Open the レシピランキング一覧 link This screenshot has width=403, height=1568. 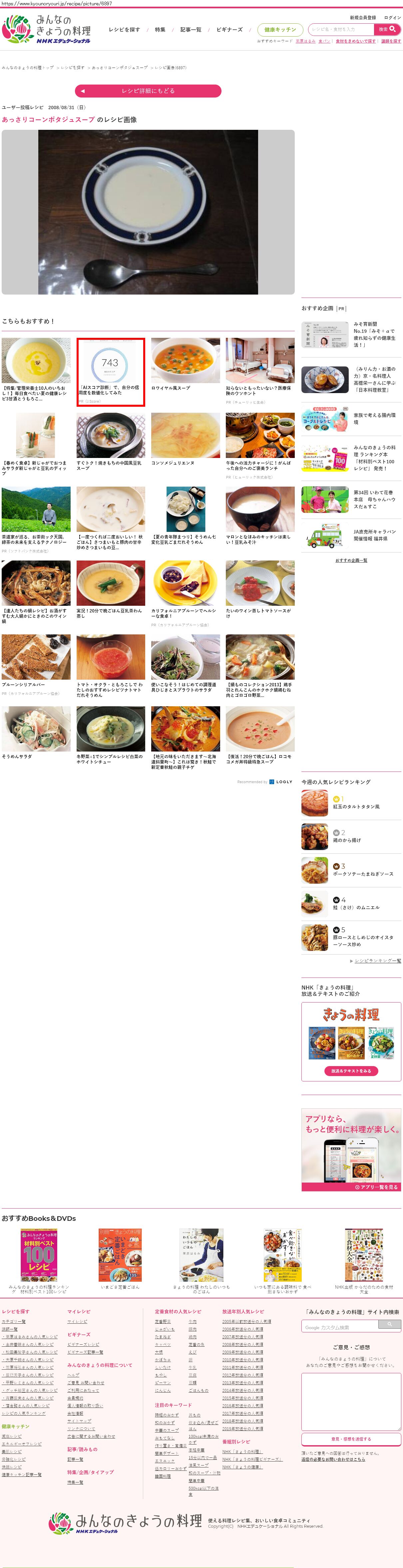[377, 961]
